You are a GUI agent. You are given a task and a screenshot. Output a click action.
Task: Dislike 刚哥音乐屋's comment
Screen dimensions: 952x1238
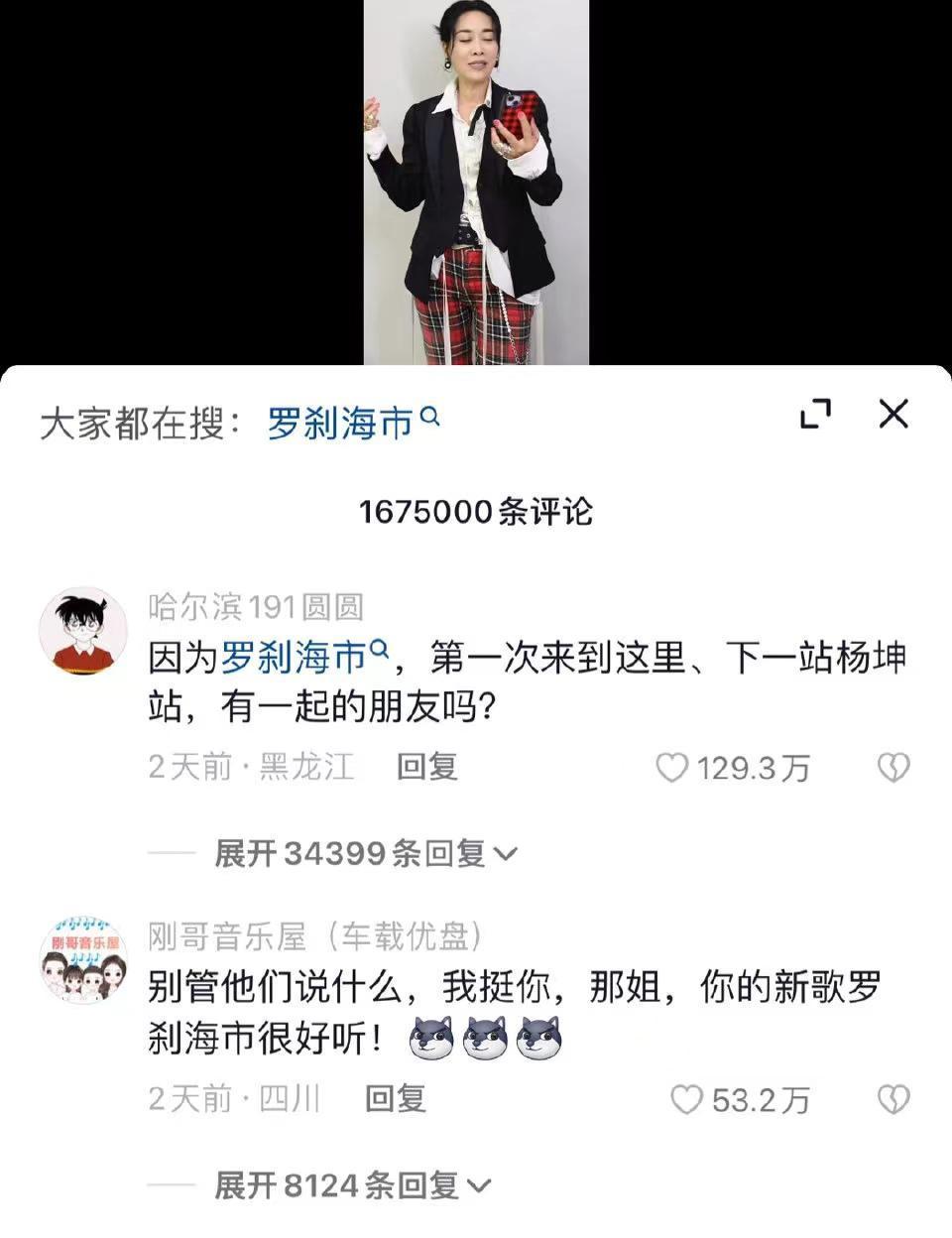[x=893, y=1099]
